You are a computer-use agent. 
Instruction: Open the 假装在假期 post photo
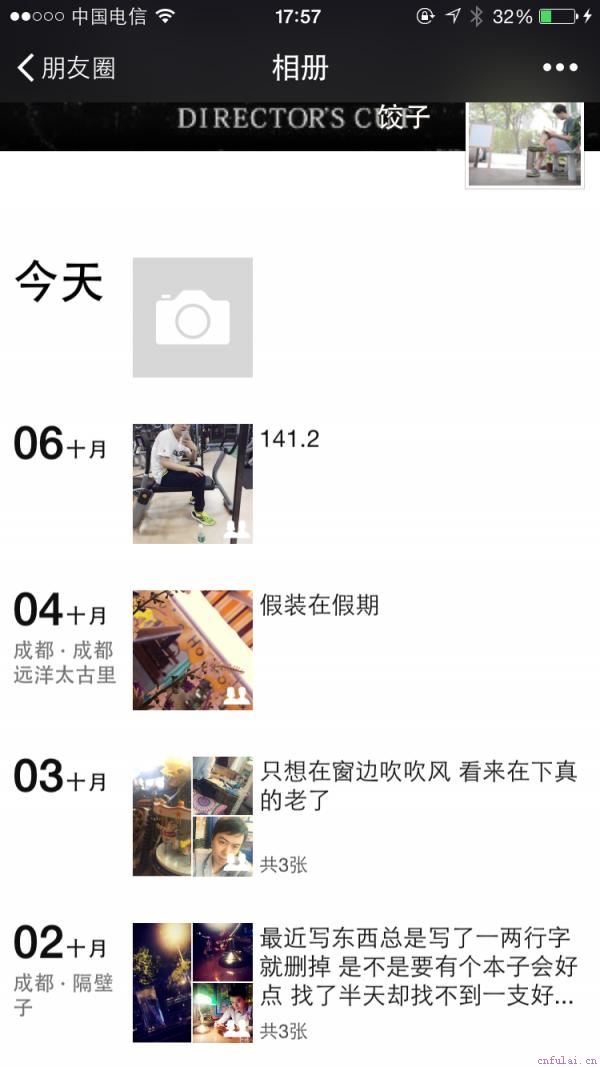tap(193, 650)
